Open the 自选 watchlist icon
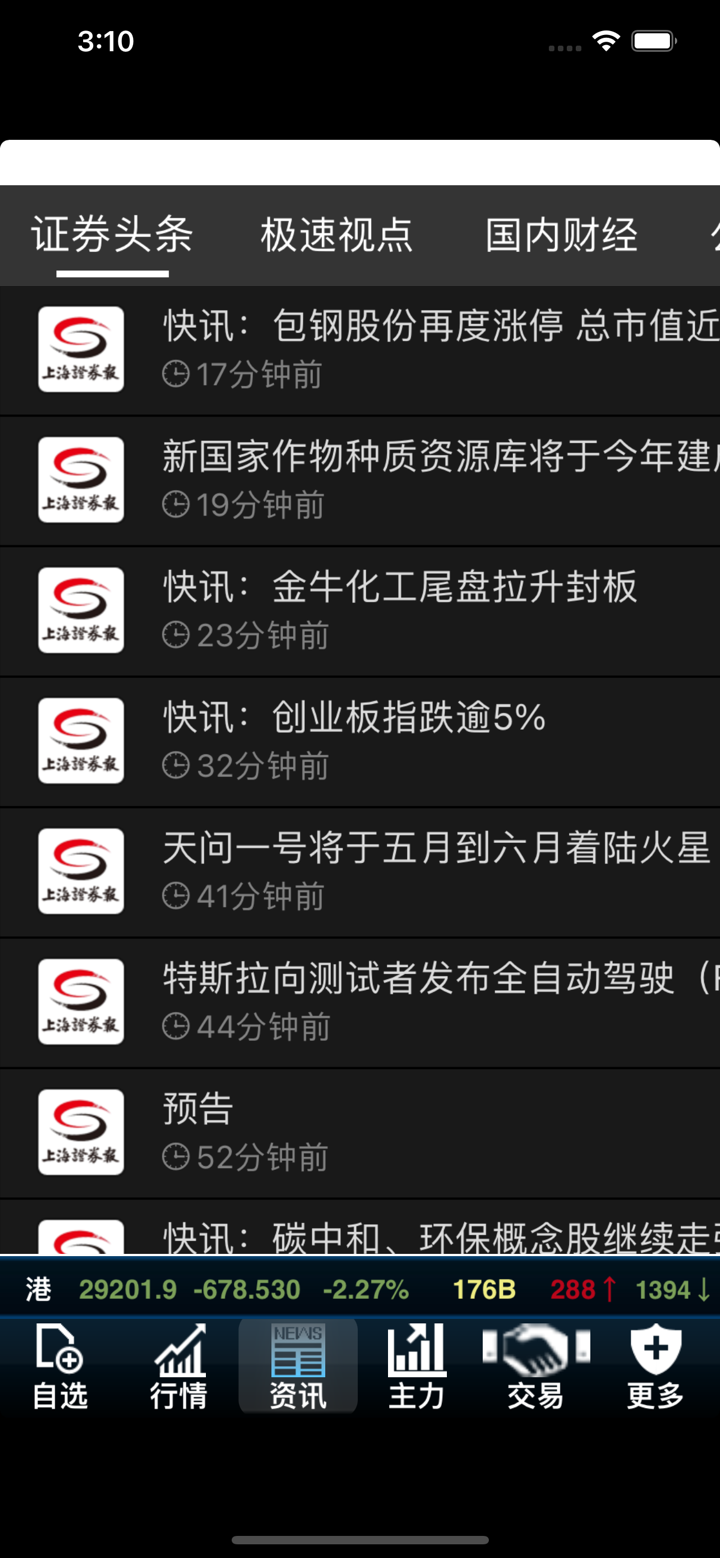This screenshot has height=1558, width=720. click(60, 1363)
